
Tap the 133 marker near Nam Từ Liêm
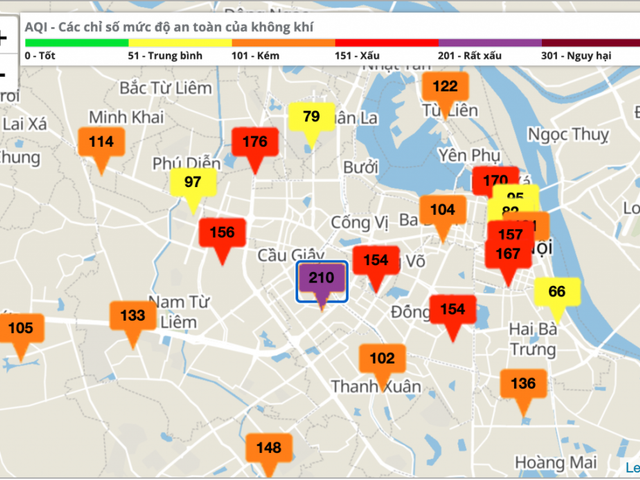click(132, 317)
